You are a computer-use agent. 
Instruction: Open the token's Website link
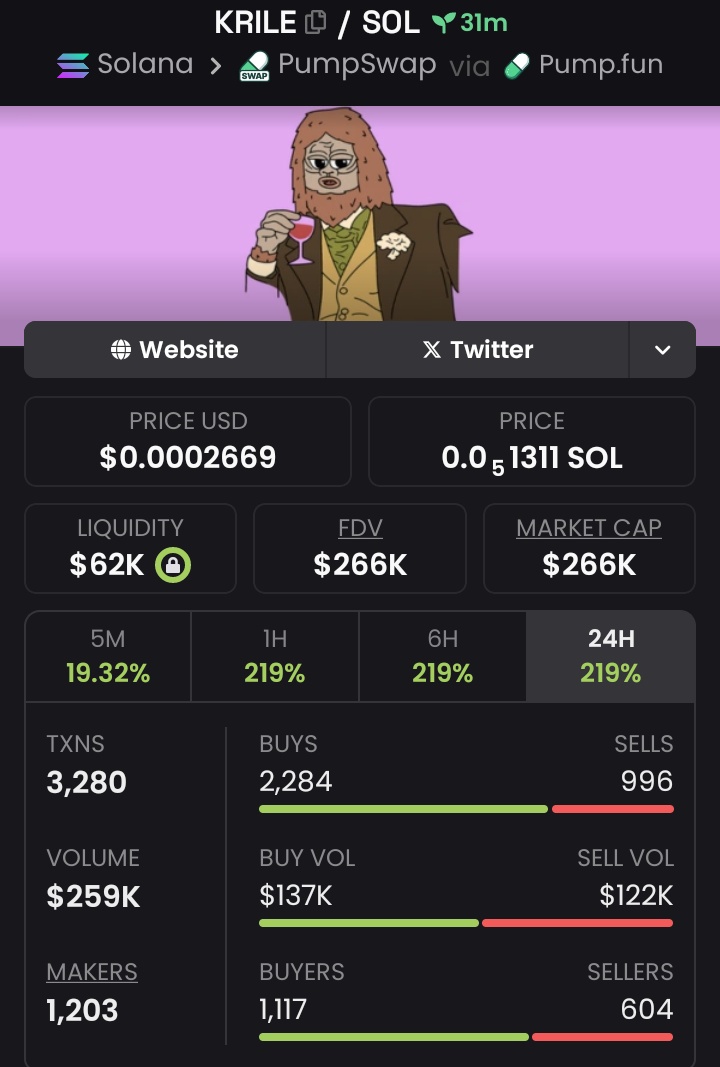[x=175, y=350]
